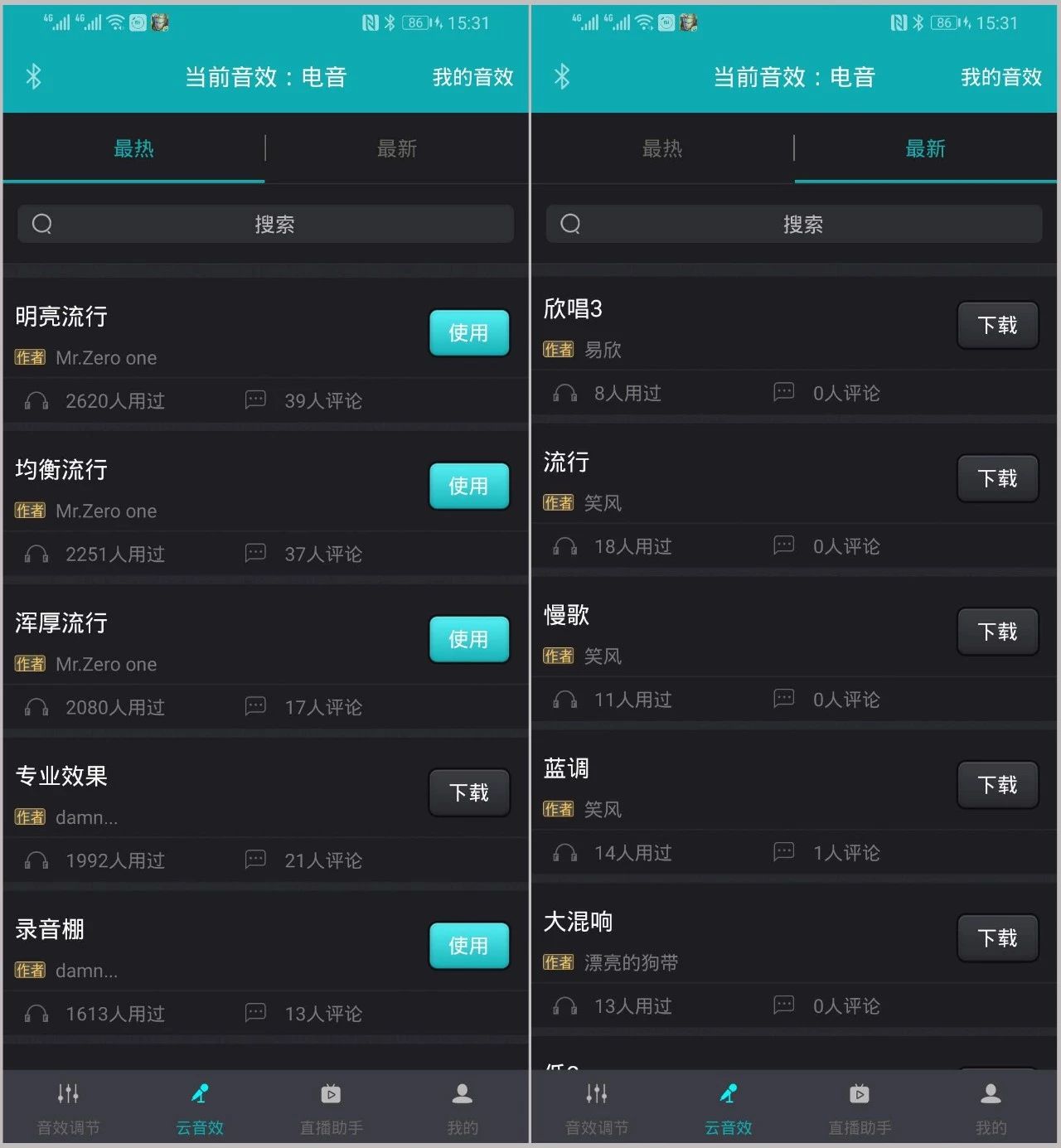
Task: Switch to the 最新 tab
Action: (926, 149)
